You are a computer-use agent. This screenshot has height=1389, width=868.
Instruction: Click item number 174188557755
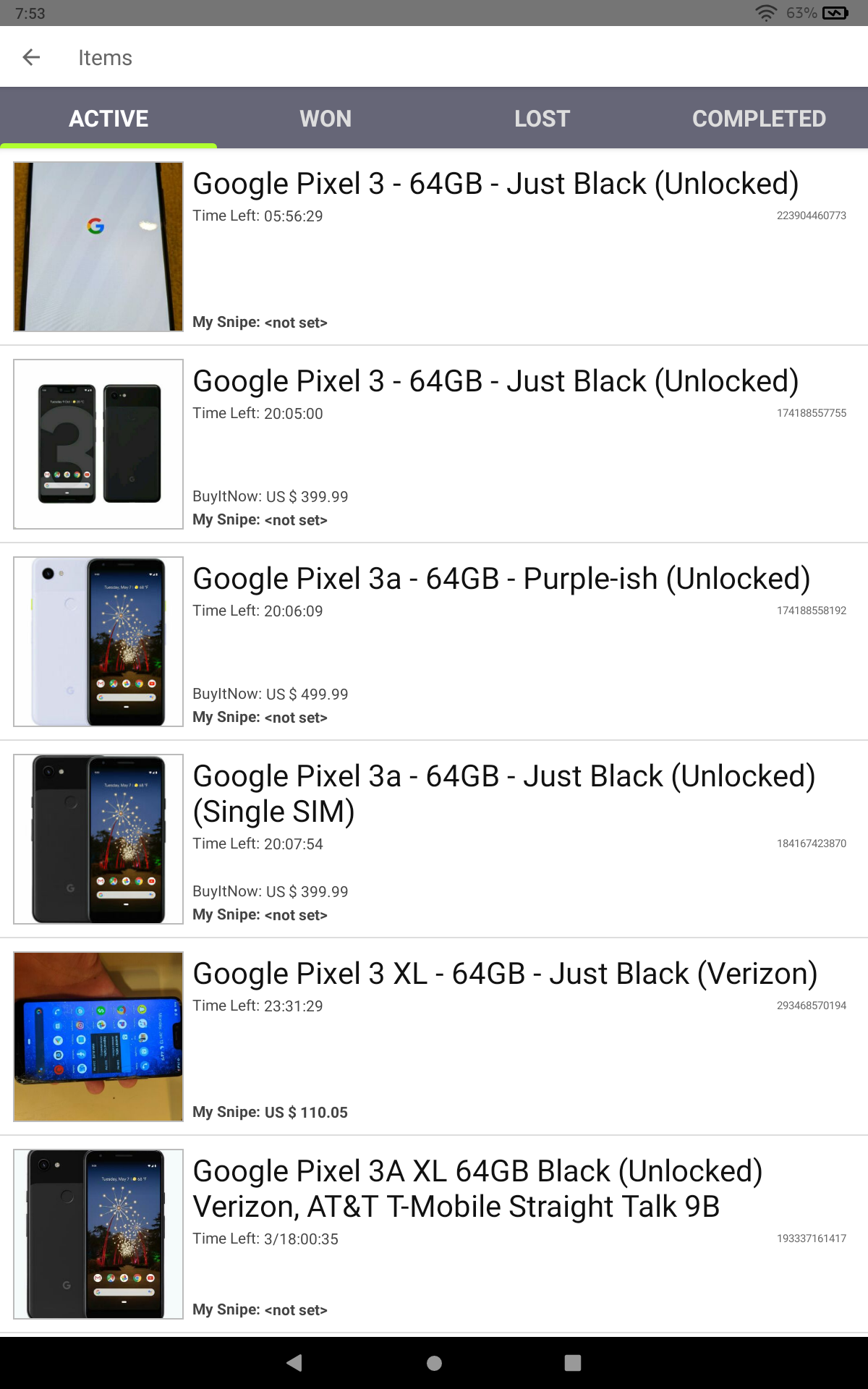pyautogui.click(x=811, y=413)
